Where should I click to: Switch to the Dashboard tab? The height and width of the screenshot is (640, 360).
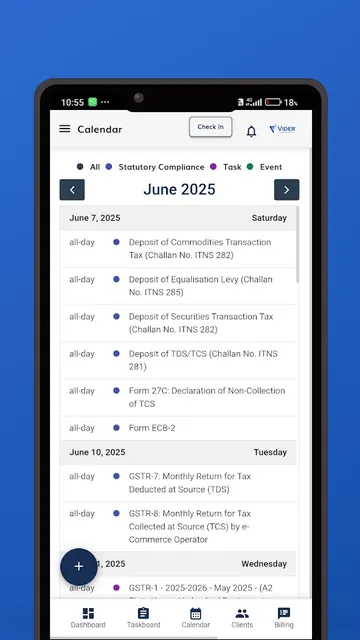tap(88, 618)
